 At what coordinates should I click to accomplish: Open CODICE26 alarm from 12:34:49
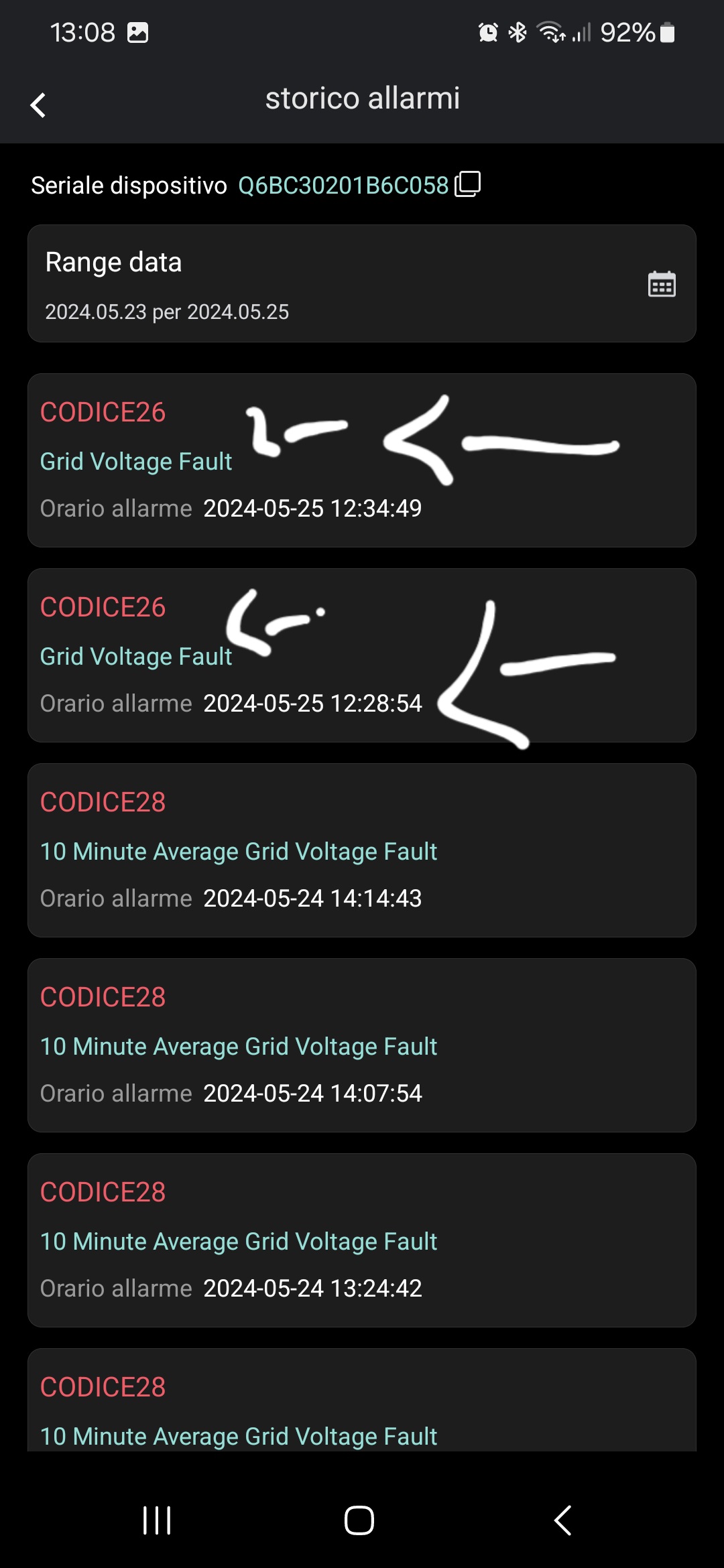361,460
